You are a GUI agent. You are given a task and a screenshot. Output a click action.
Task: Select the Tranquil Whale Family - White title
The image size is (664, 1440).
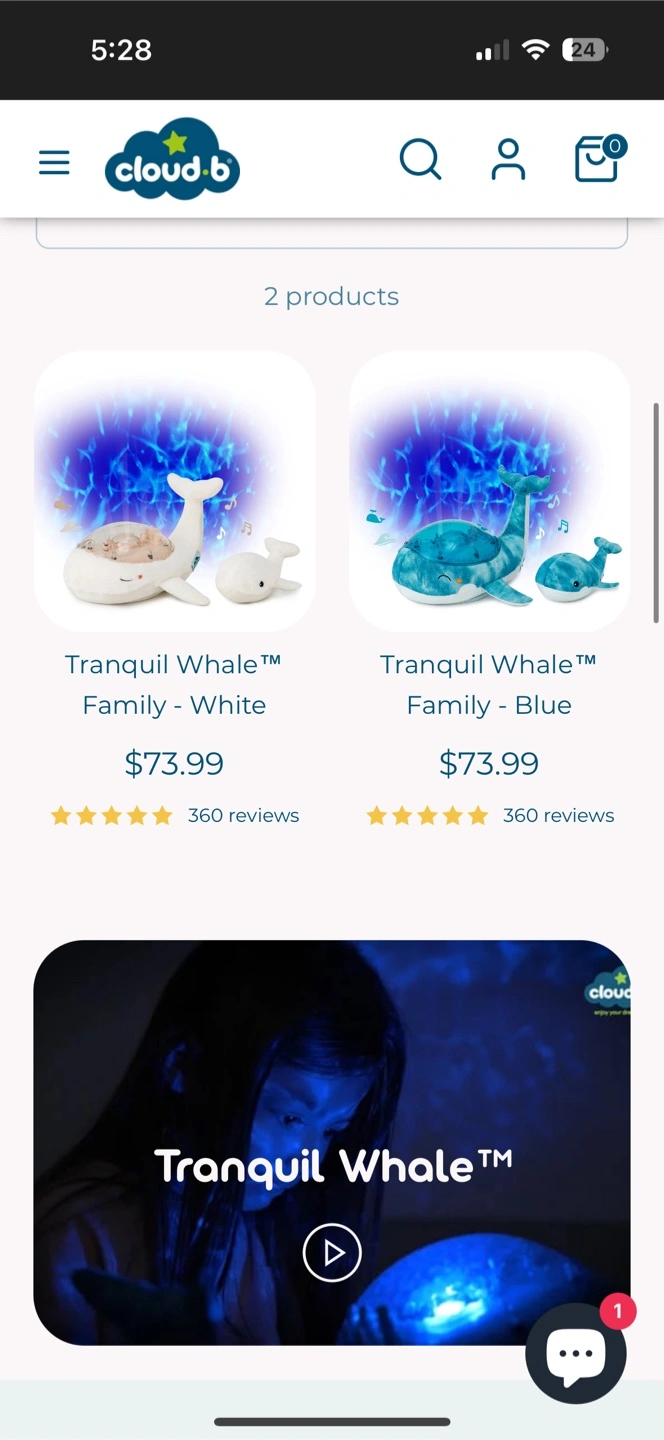coord(174,685)
